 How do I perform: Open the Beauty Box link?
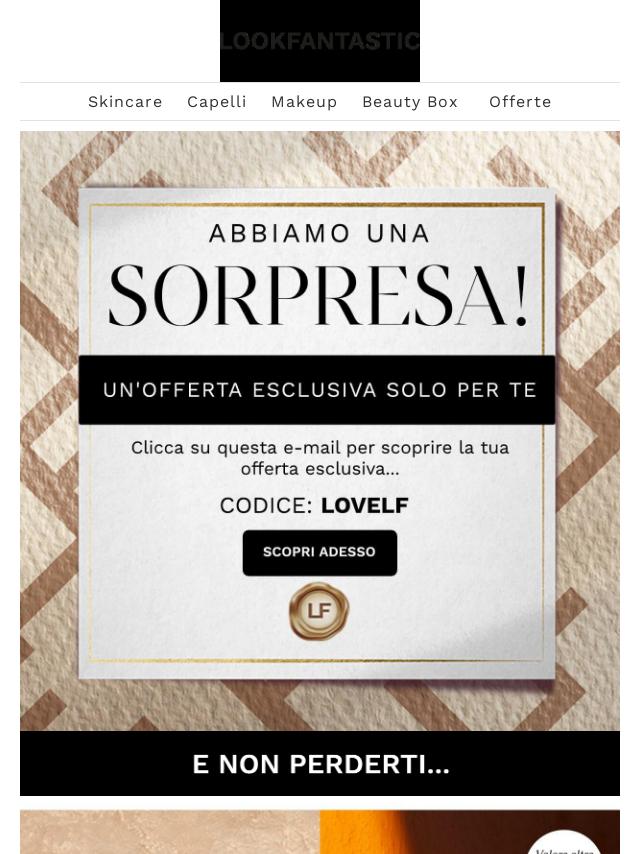409,102
